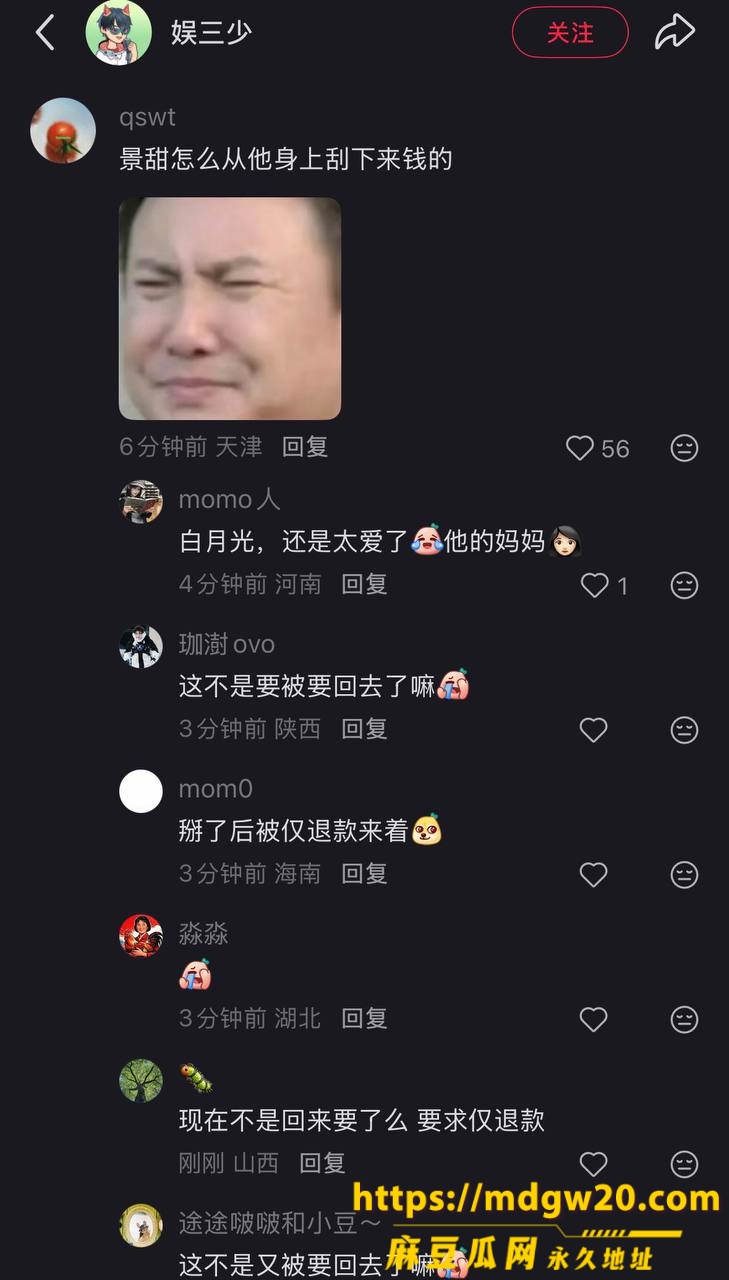729x1280 pixels.
Task: Reply to the comment from 山西
Action: (322, 1163)
